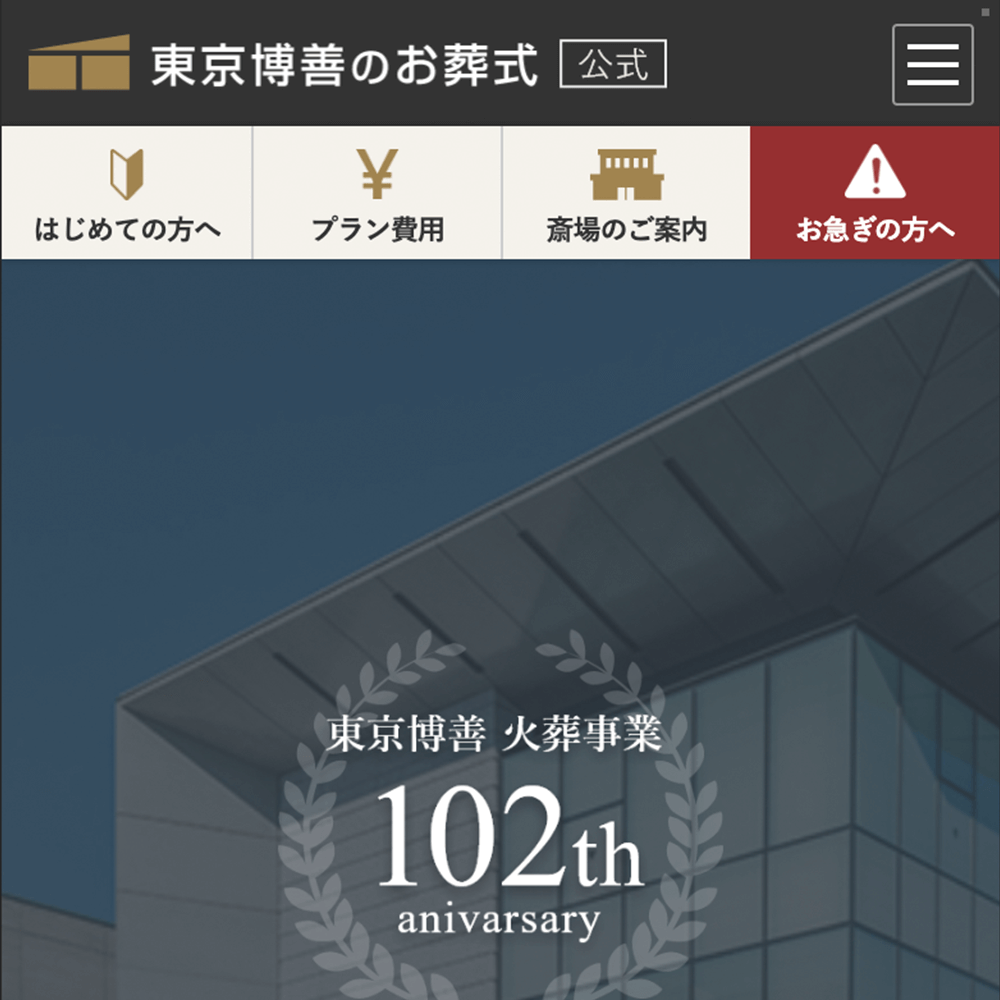Viewport: 1000px width, 1000px height.
Task: Select 斎場のご案内 navigation item
Action: tap(626, 193)
